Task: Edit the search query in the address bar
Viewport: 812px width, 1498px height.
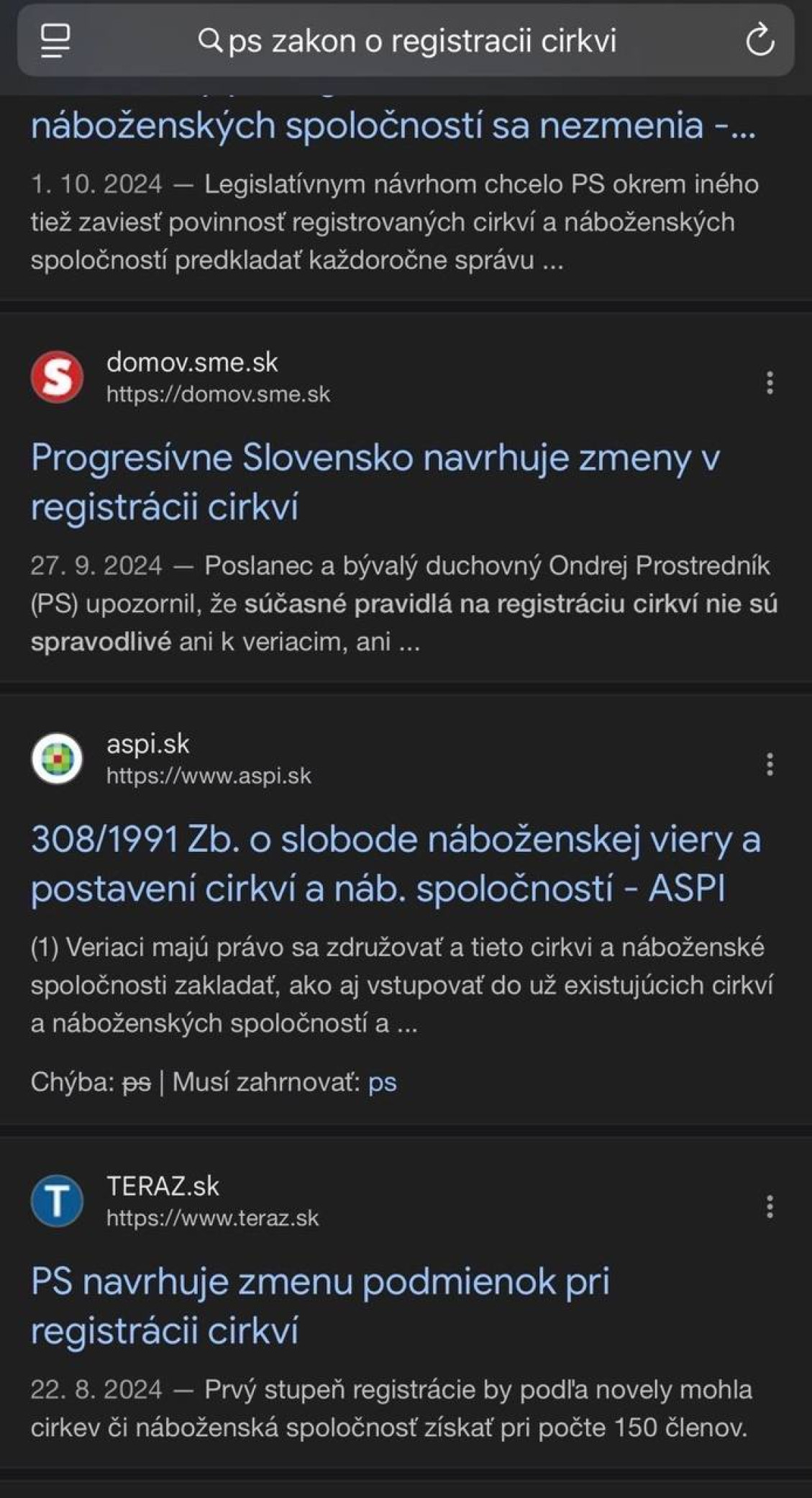Action: tap(407, 41)
